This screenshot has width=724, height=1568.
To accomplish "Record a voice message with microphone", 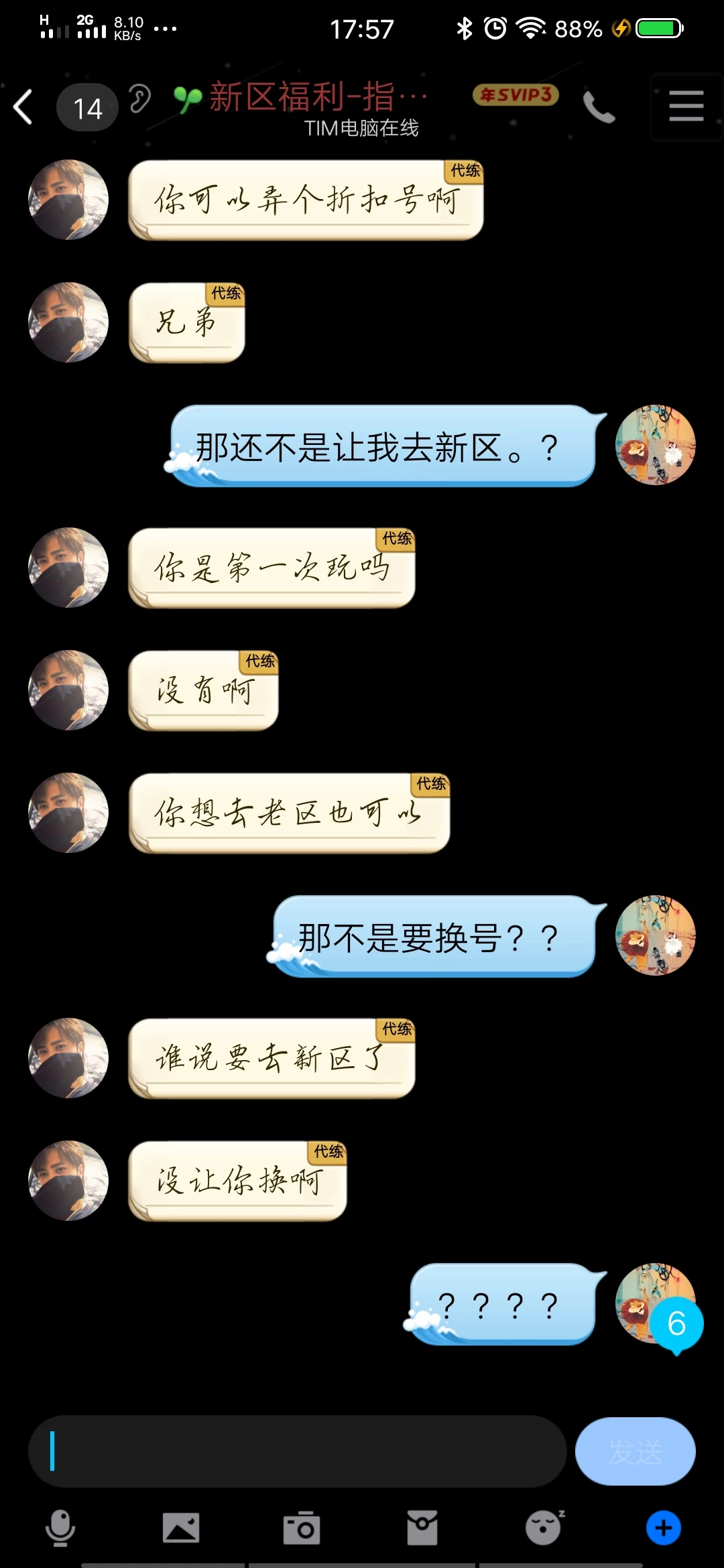I will [60, 1528].
